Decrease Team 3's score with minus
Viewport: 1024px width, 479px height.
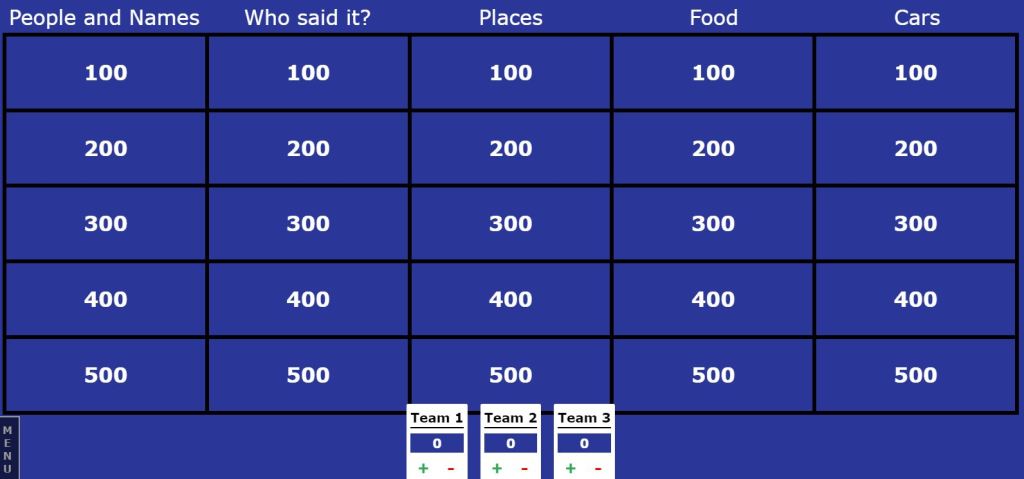[598, 468]
